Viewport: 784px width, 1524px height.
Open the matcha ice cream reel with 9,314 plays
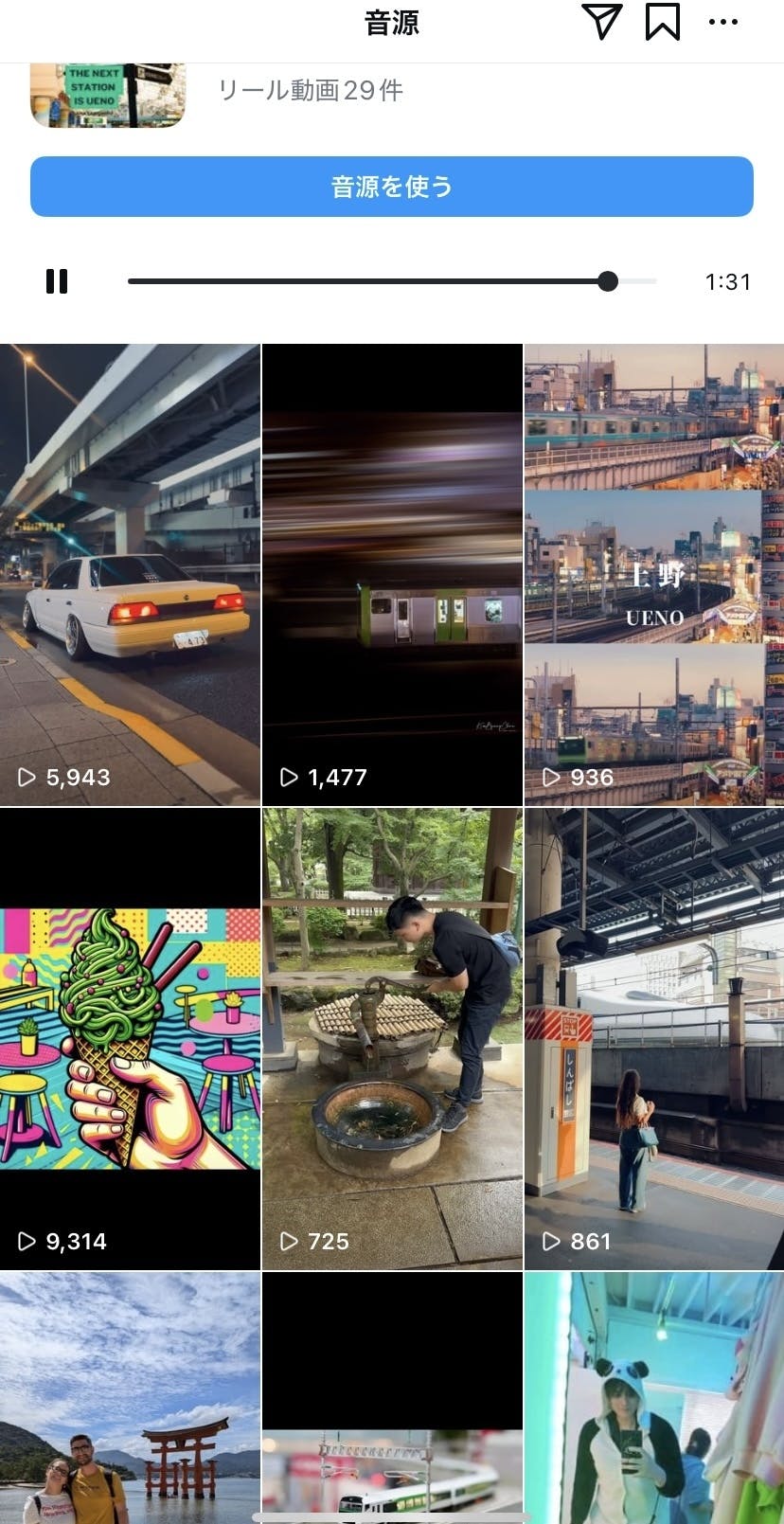pos(130,1038)
